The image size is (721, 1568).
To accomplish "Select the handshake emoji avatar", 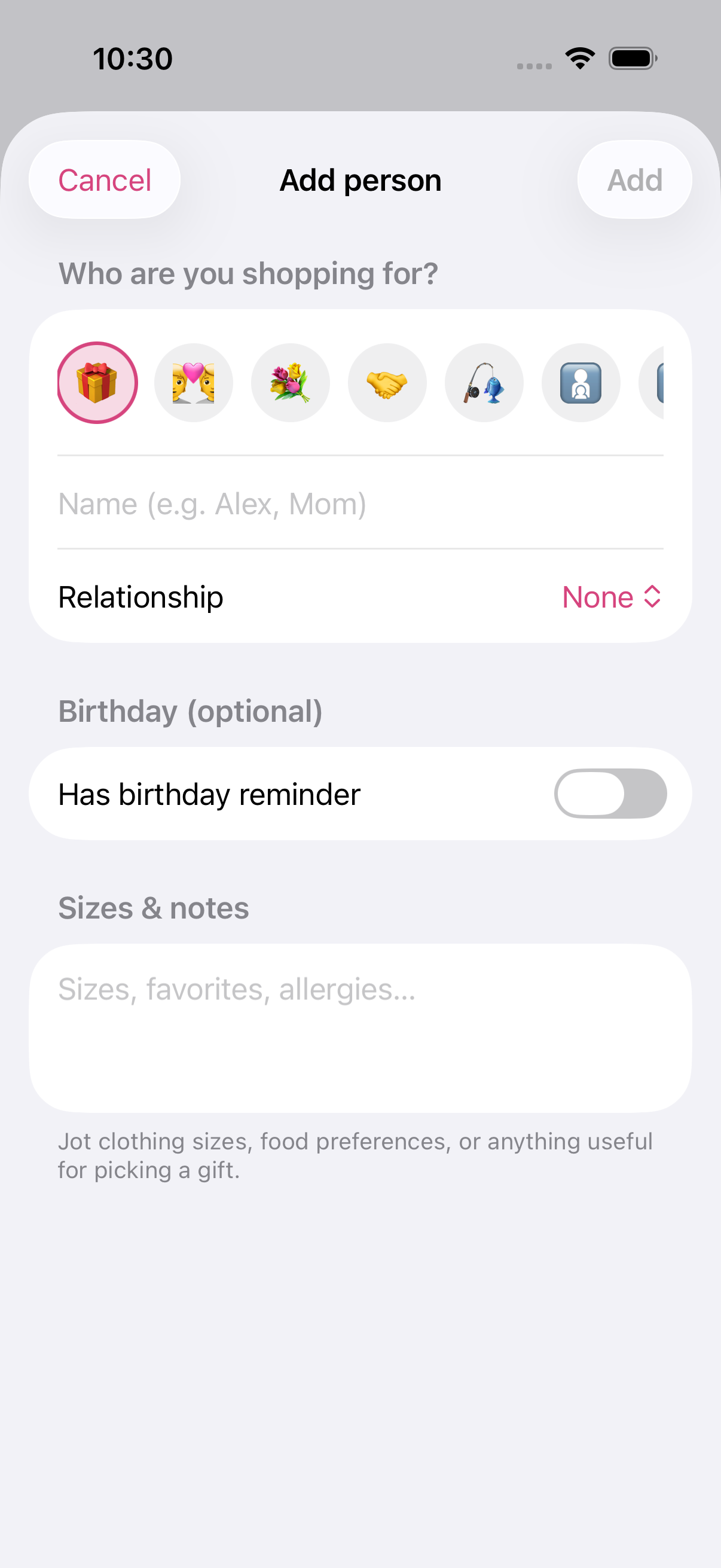I will [x=387, y=383].
